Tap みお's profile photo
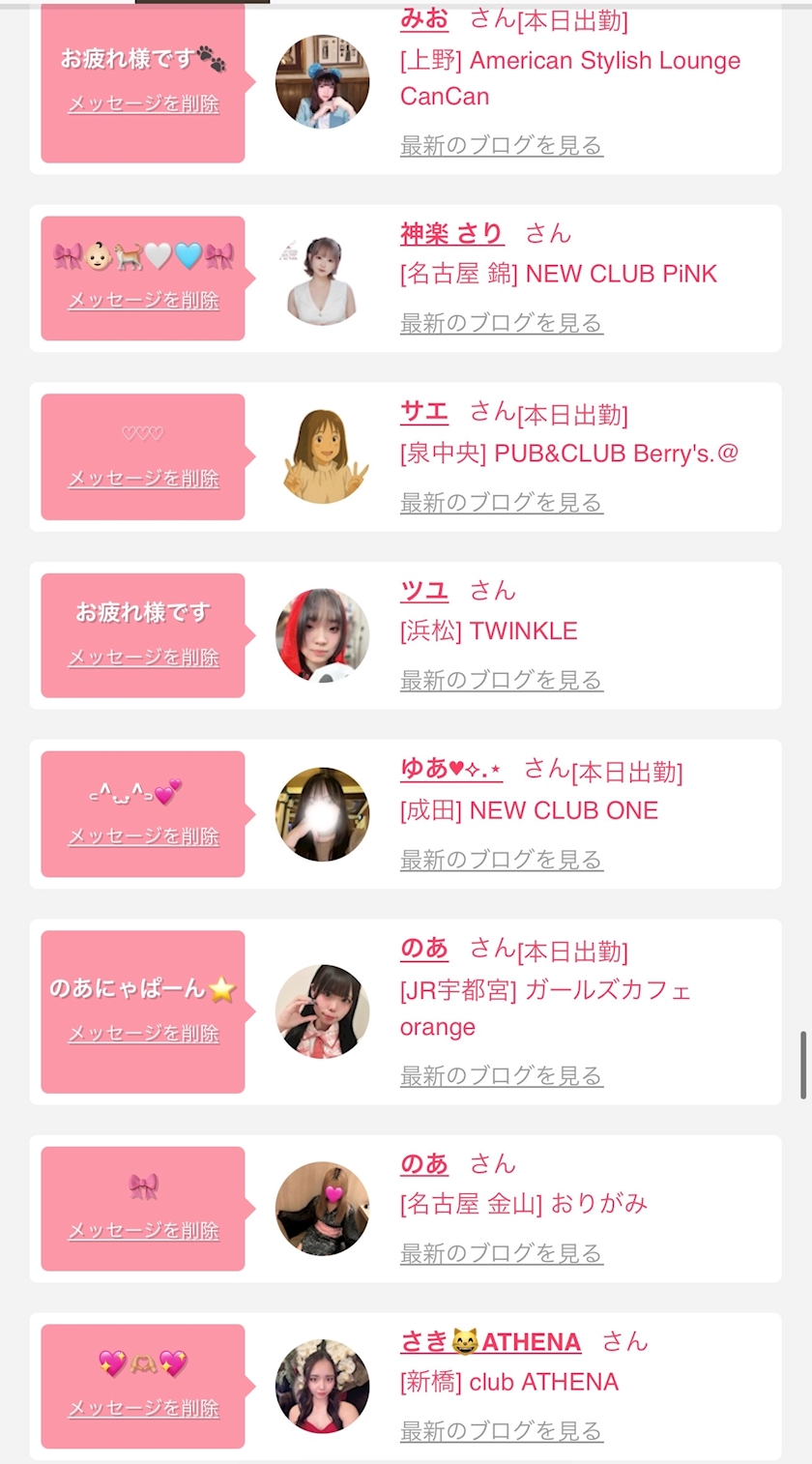This screenshot has width=812, height=1464. click(x=322, y=82)
